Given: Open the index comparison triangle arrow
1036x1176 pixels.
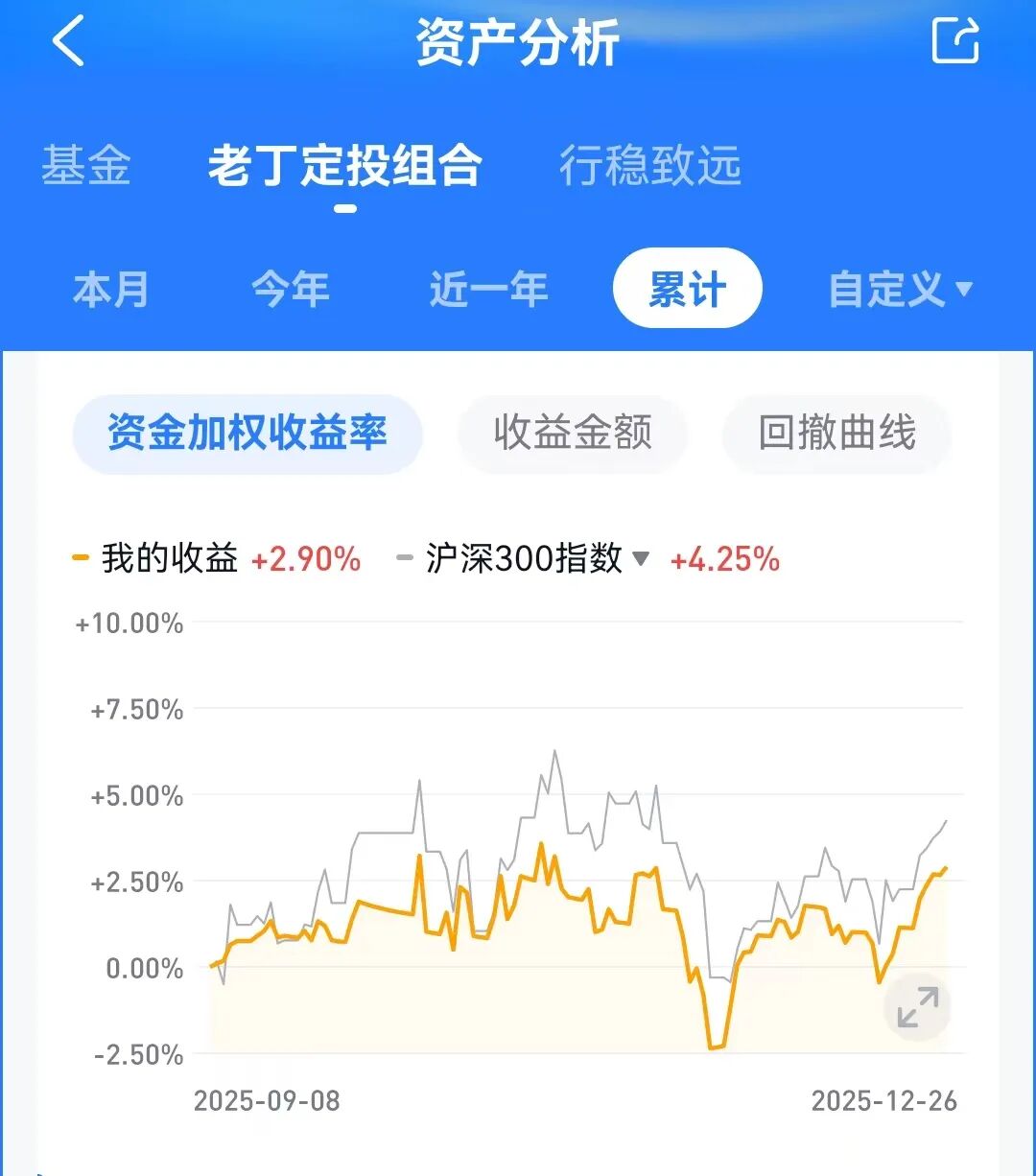Looking at the screenshot, I should click(643, 560).
